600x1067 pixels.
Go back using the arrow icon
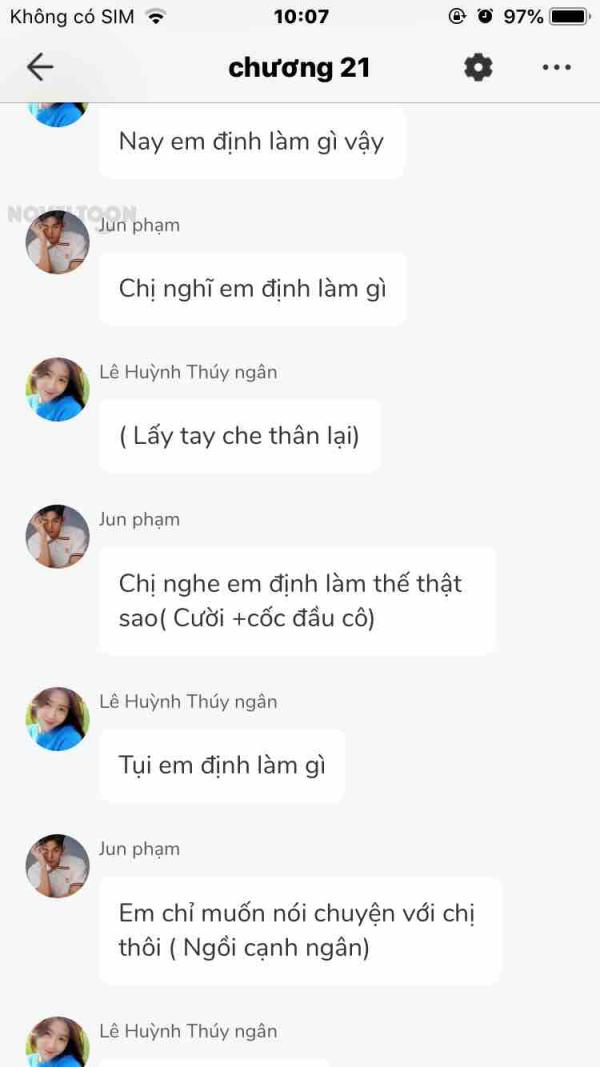coord(40,67)
